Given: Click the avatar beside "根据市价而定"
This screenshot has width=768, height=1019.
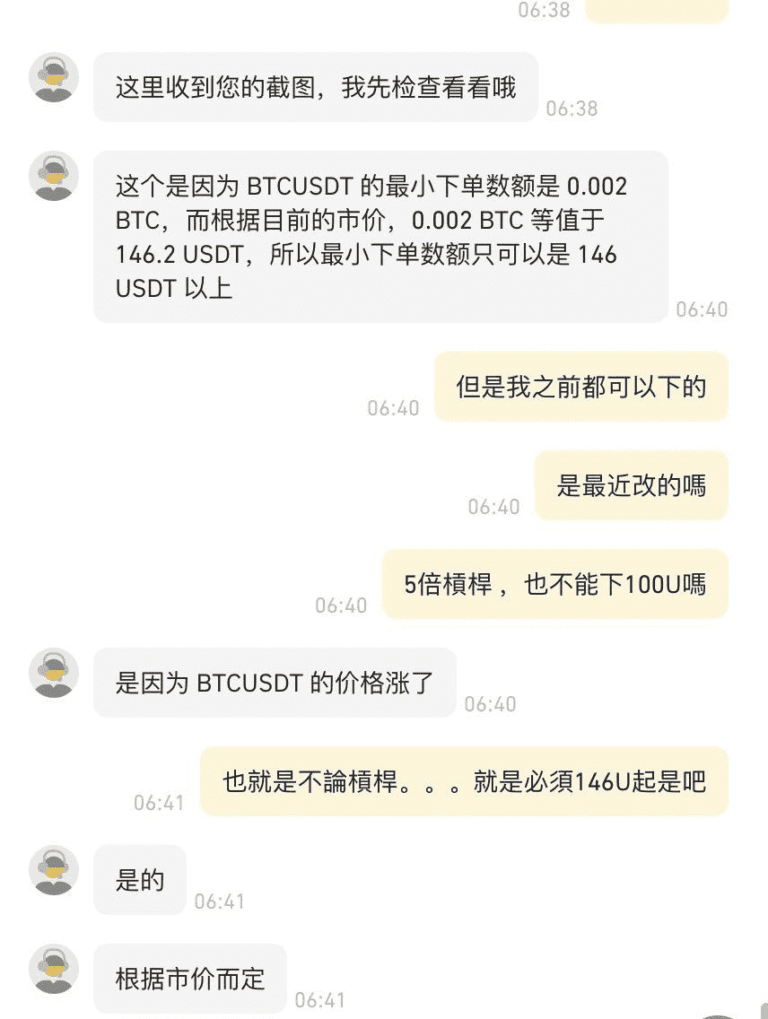Looking at the screenshot, I should pos(53,970).
